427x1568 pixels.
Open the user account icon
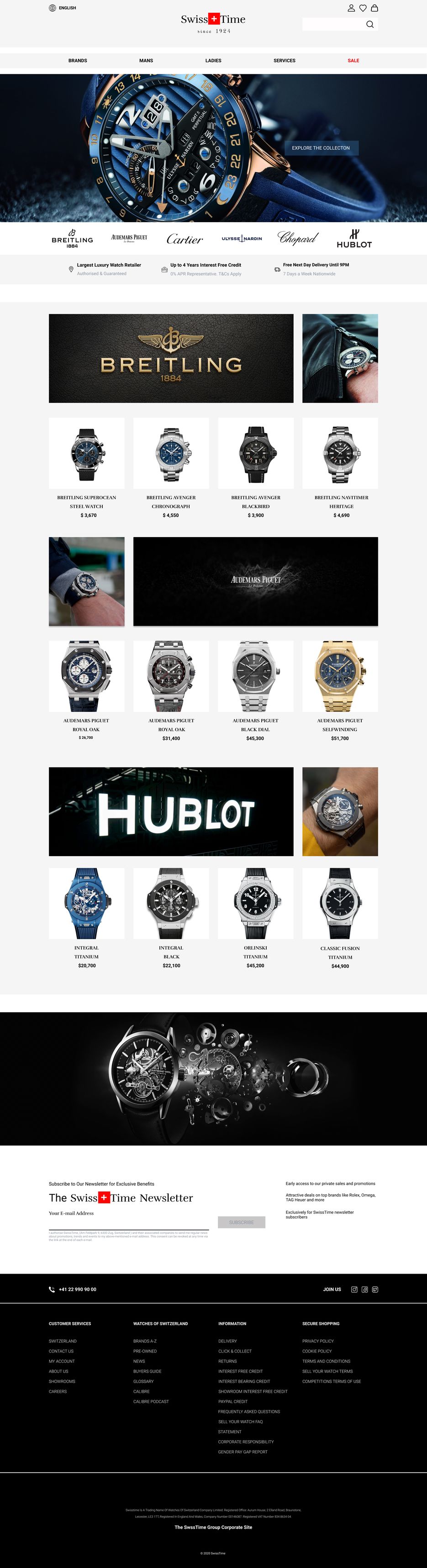click(351, 8)
